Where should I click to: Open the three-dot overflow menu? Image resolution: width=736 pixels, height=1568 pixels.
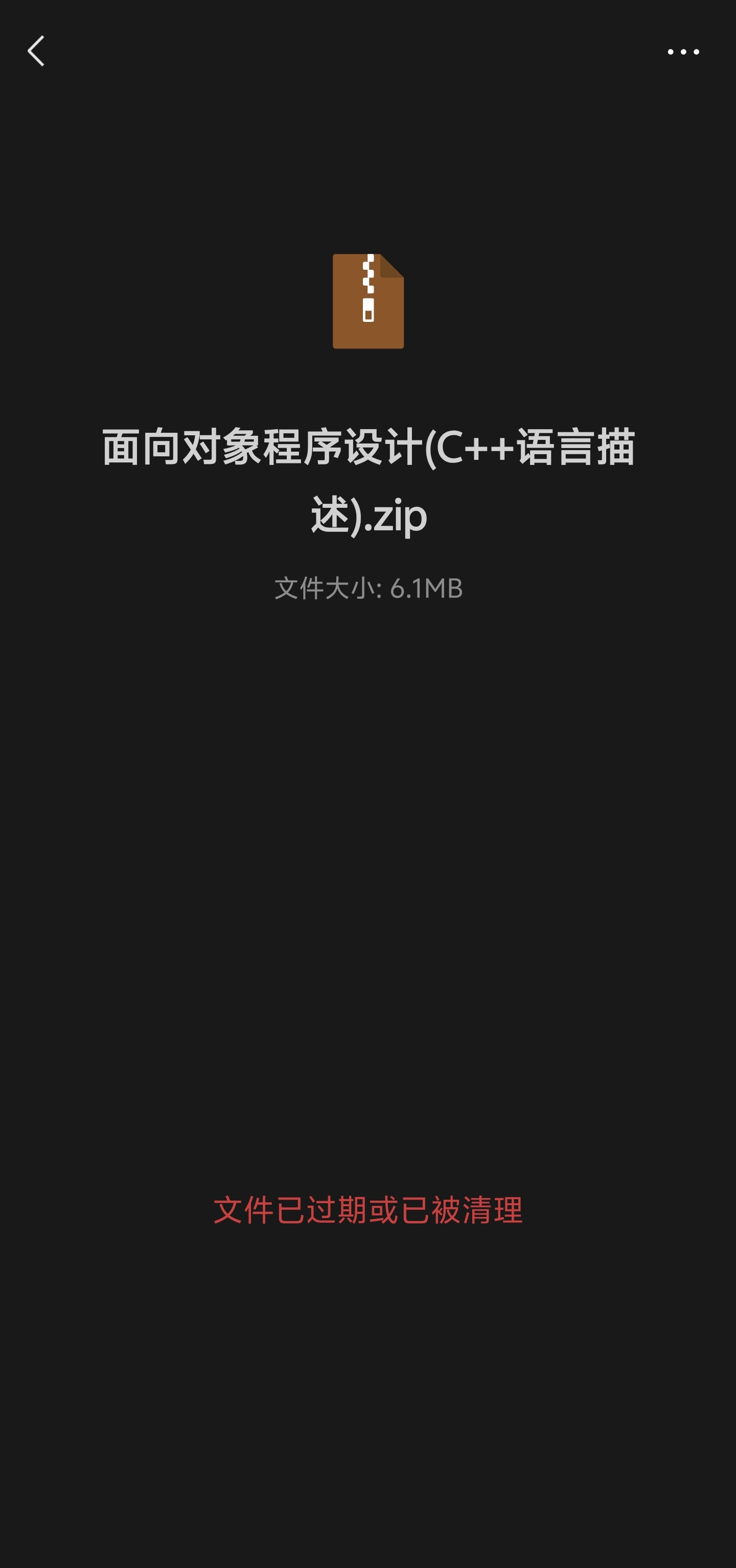683,52
